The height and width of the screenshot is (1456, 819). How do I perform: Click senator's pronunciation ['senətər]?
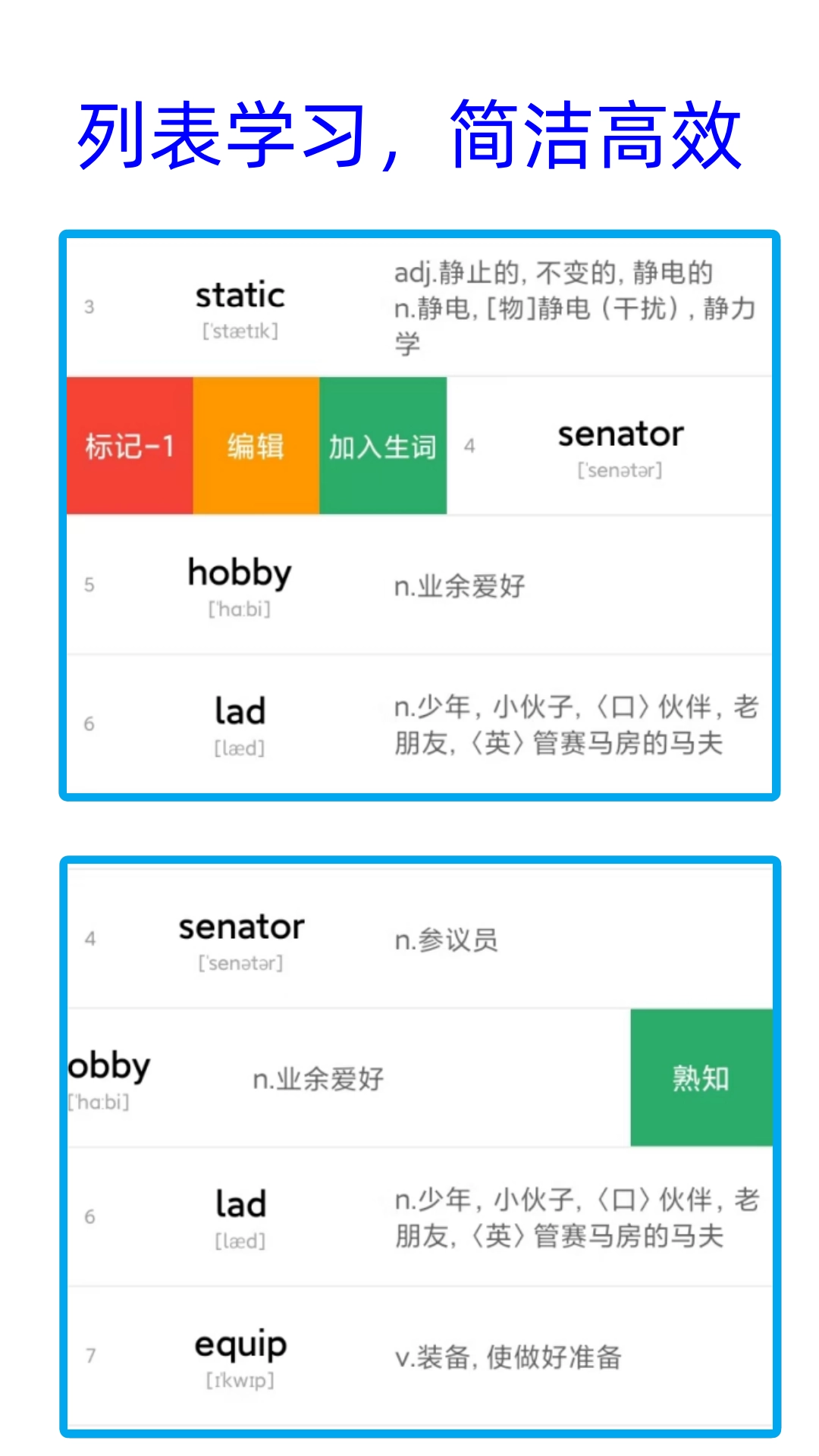622,471
